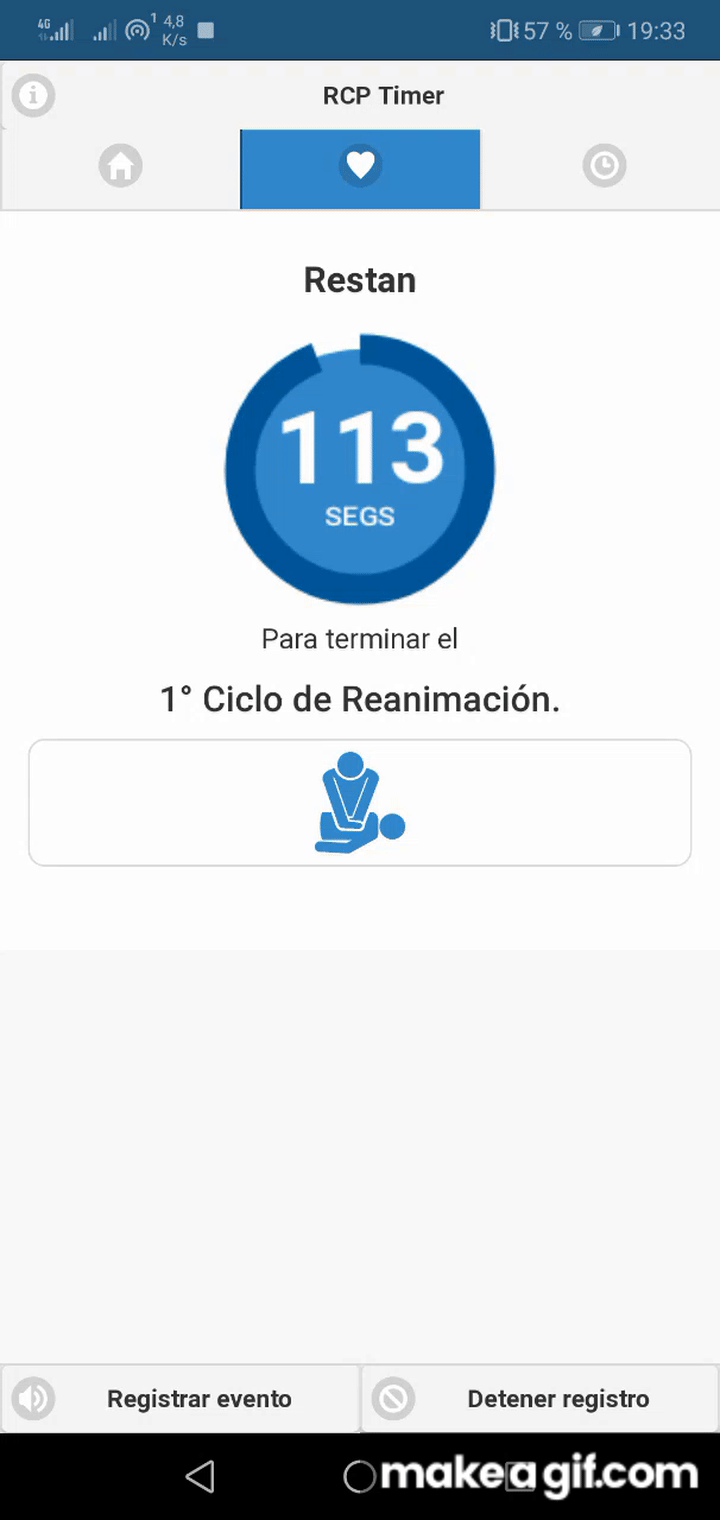Go to the clock history tab
Viewport: 720px width, 1520px height.
[x=604, y=166]
